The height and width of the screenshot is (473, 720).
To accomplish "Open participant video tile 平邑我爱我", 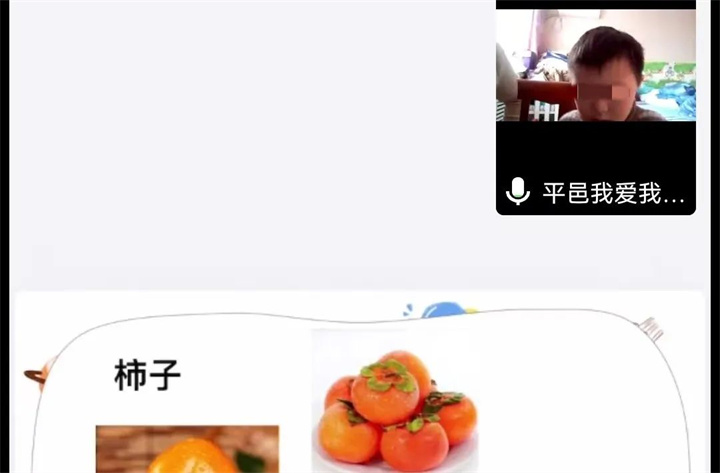I will (x=596, y=110).
